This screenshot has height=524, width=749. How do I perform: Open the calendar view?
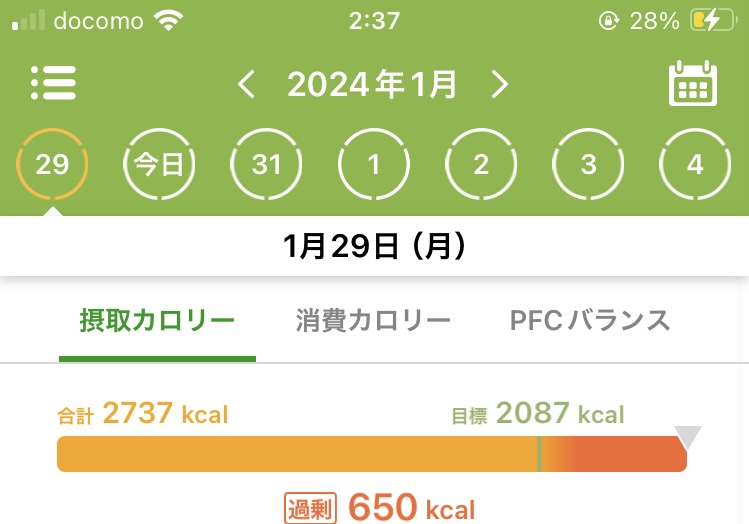click(x=692, y=85)
